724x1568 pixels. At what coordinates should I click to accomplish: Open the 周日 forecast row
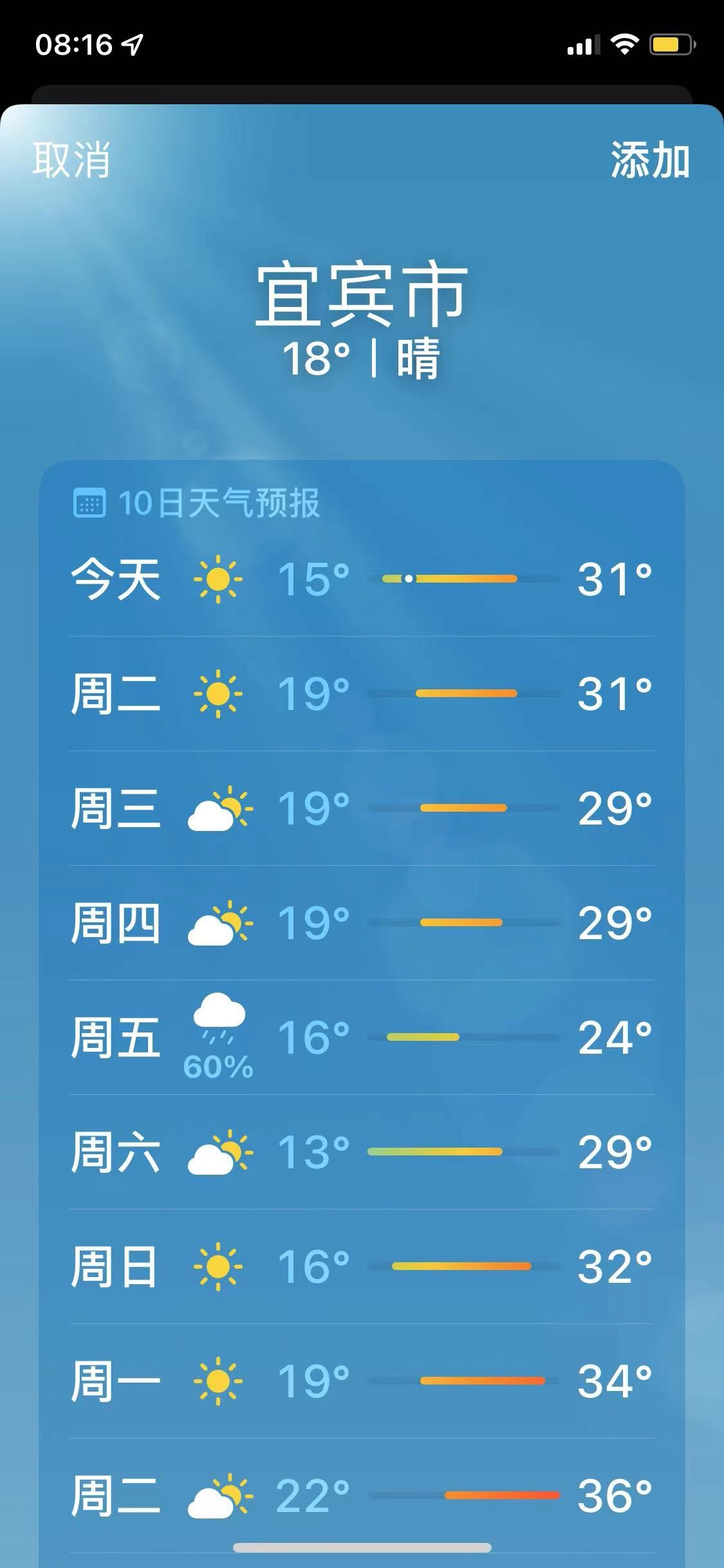362,1267
